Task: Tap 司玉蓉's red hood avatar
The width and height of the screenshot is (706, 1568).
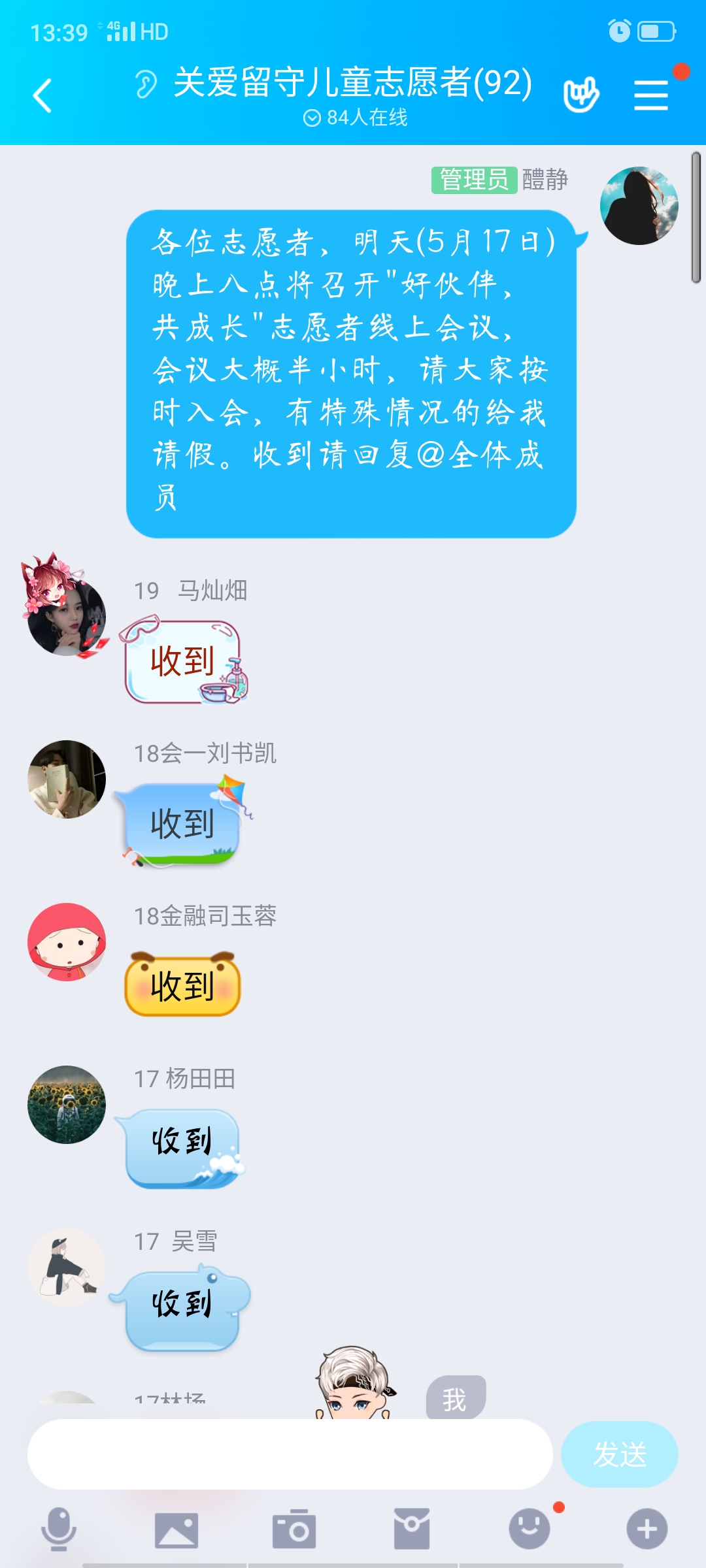Action: (x=66, y=942)
